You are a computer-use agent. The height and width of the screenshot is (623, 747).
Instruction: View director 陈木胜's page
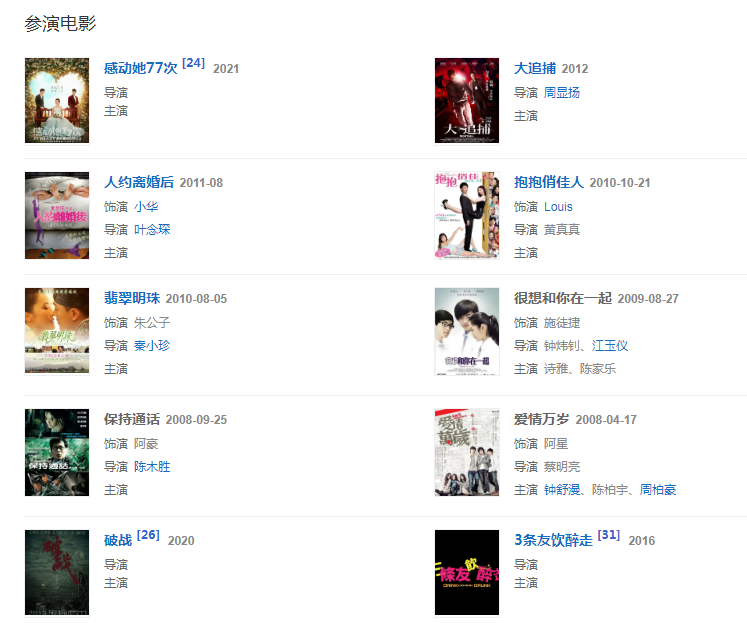point(152,467)
